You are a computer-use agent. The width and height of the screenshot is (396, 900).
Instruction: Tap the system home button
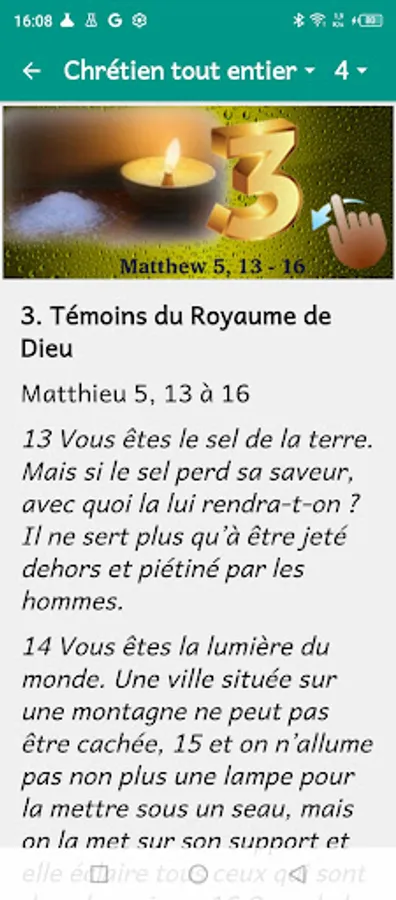(198, 874)
